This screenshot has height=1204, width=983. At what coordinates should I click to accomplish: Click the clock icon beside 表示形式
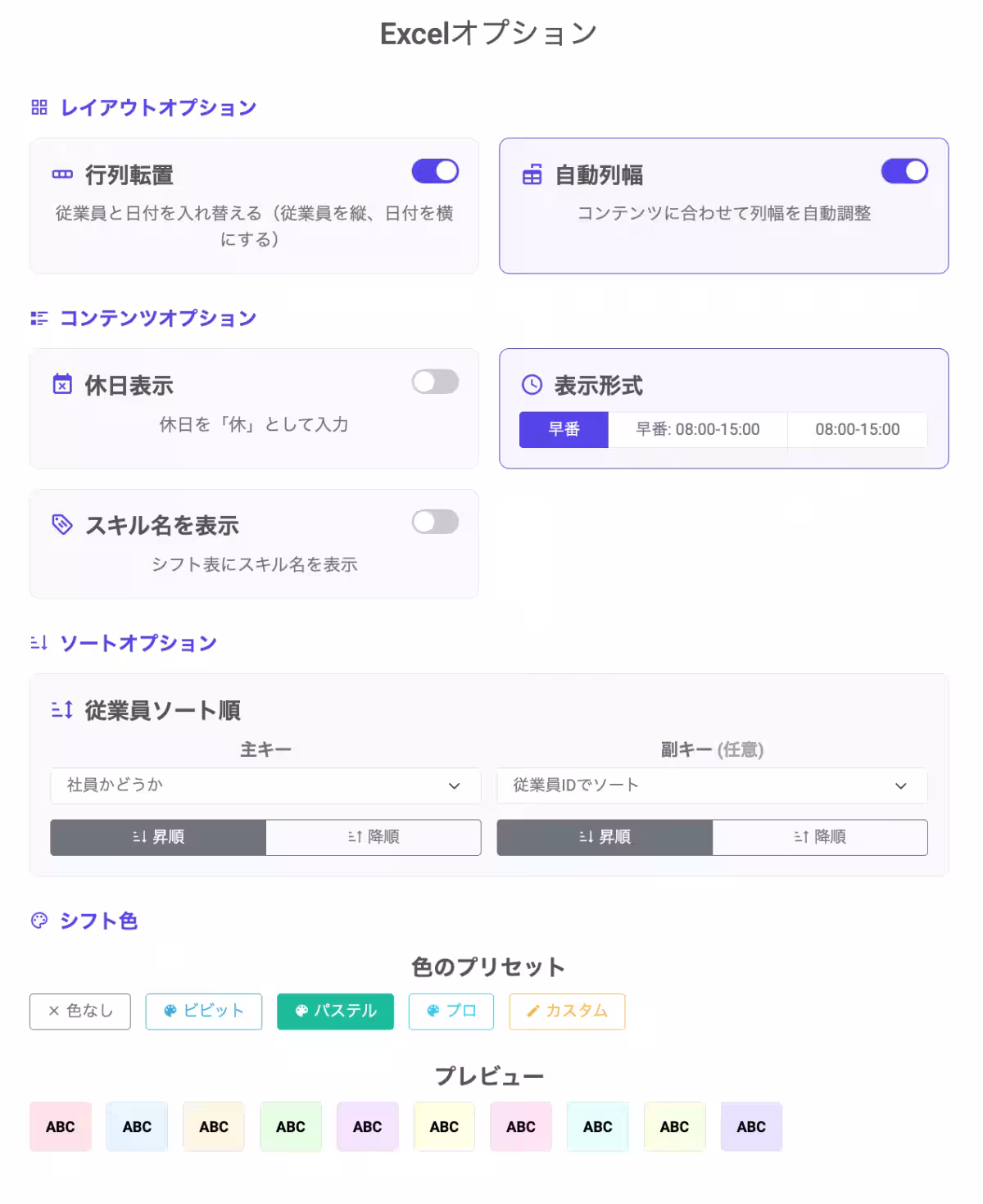[x=531, y=382]
